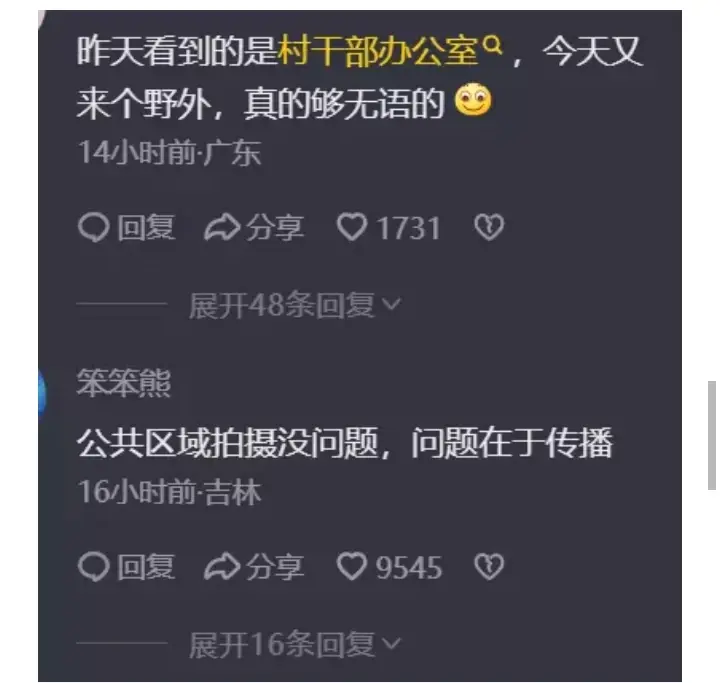Image resolution: width=720 pixels, height=683 pixels.
Task: Reply to 笨笨熊's comment
Action: click(127, 567)
